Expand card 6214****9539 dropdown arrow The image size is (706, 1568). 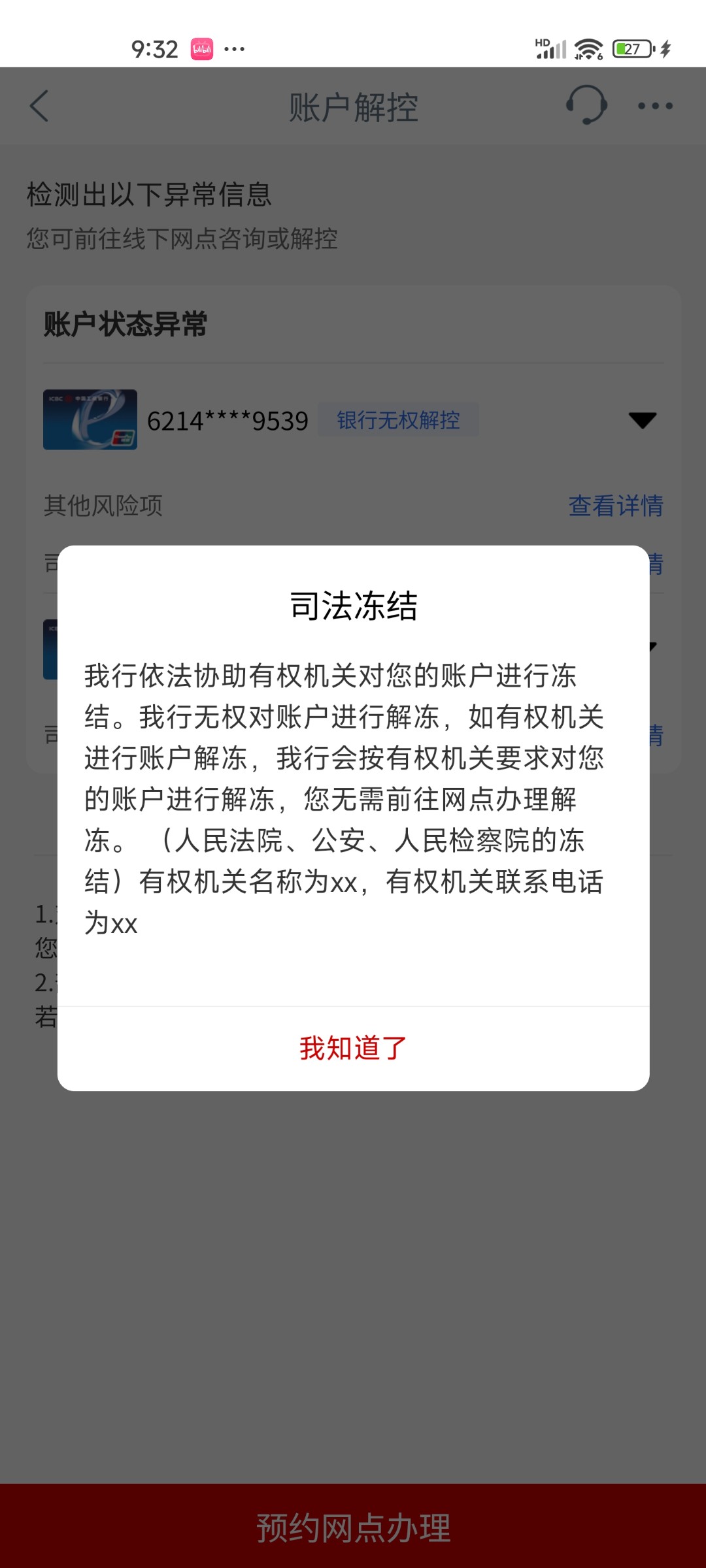tap(642, 420)
